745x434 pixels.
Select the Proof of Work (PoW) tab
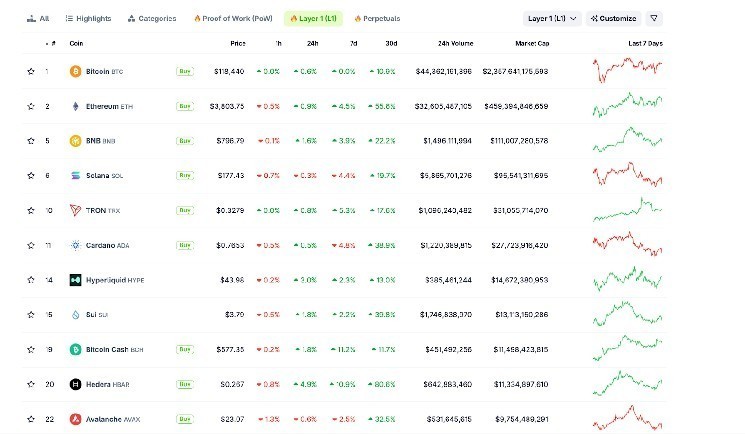(232, 18)
